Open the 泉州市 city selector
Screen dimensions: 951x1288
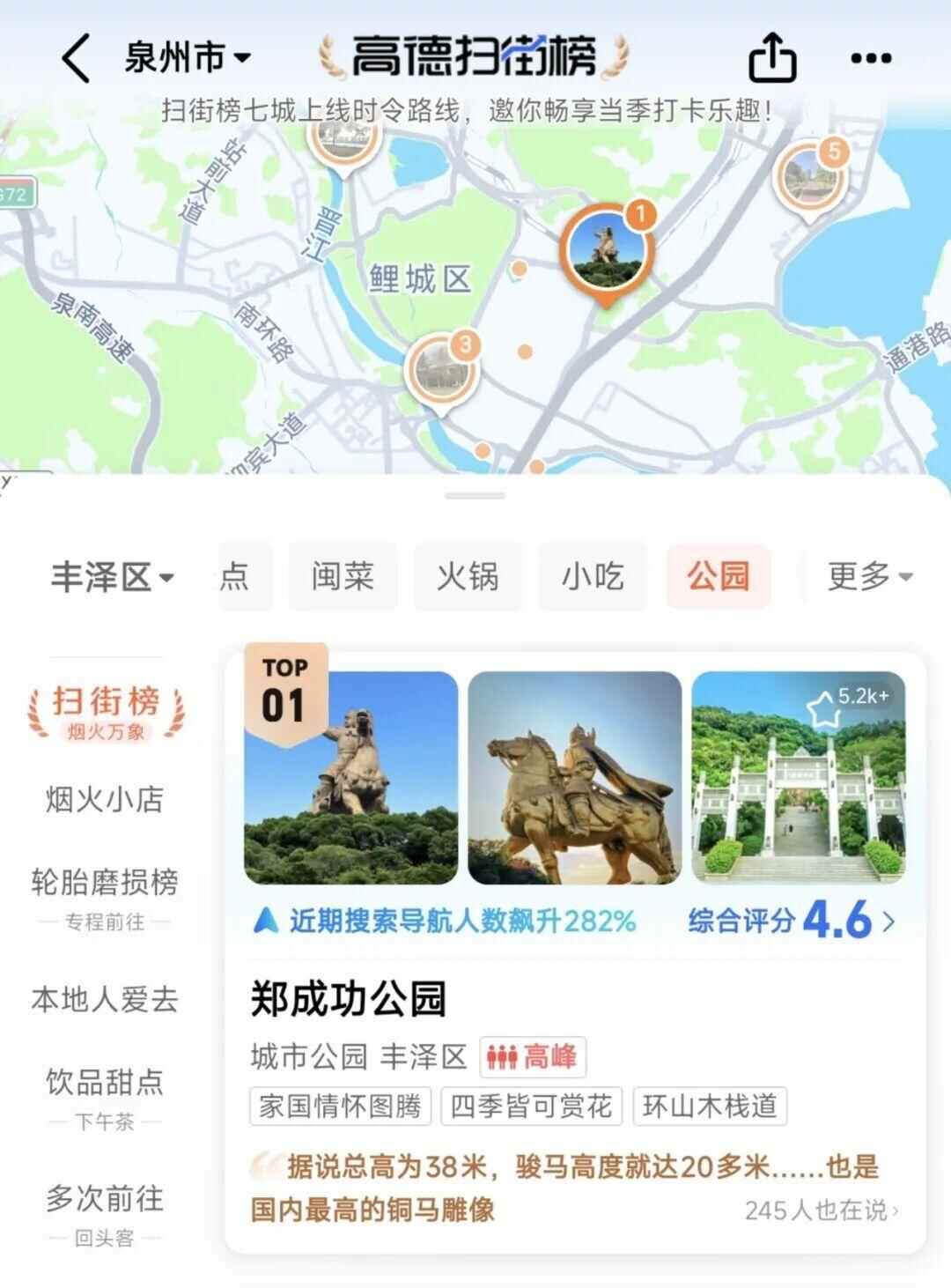(x=187, y=58)
